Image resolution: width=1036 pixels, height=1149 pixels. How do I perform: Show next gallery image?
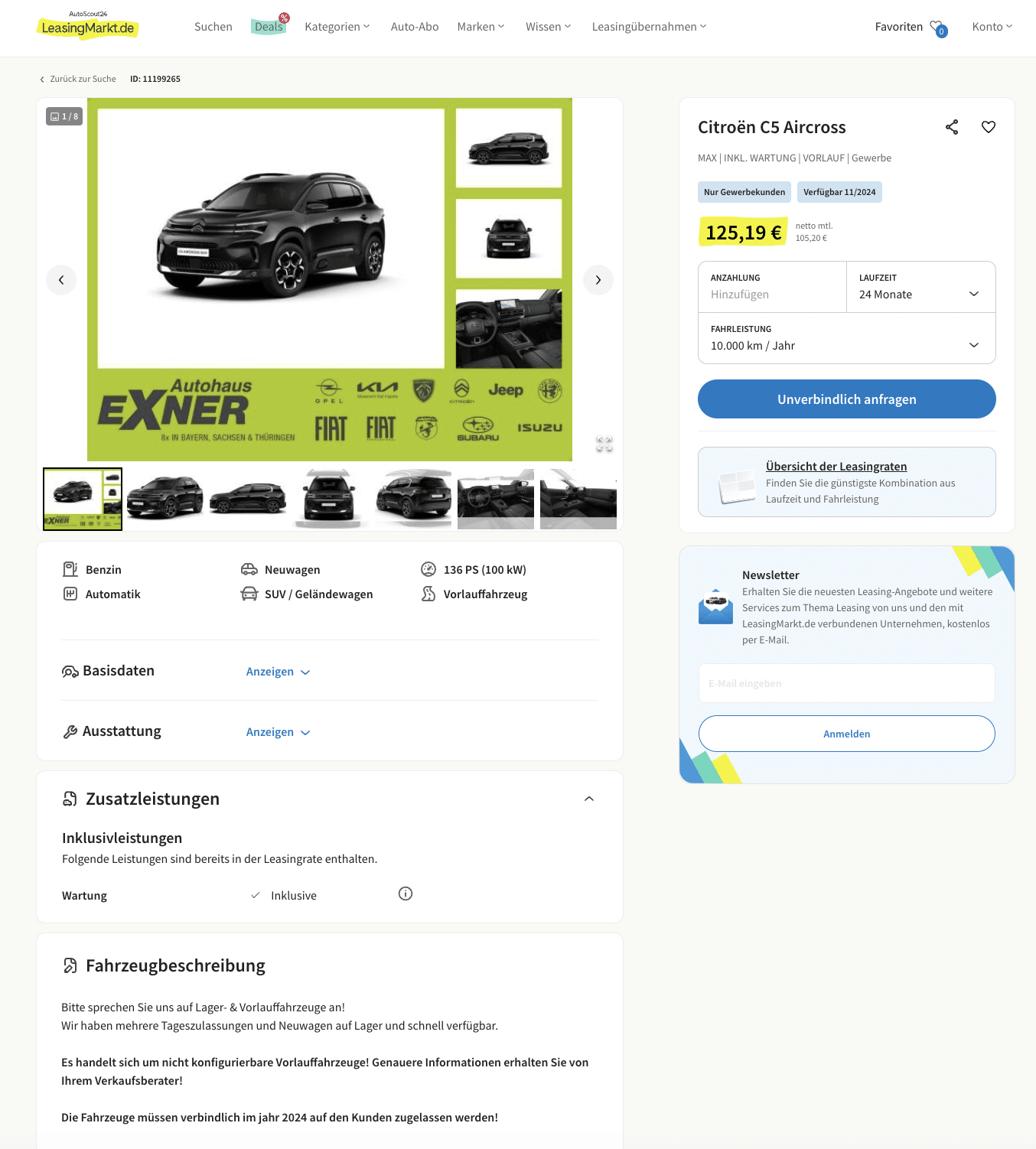598,280
